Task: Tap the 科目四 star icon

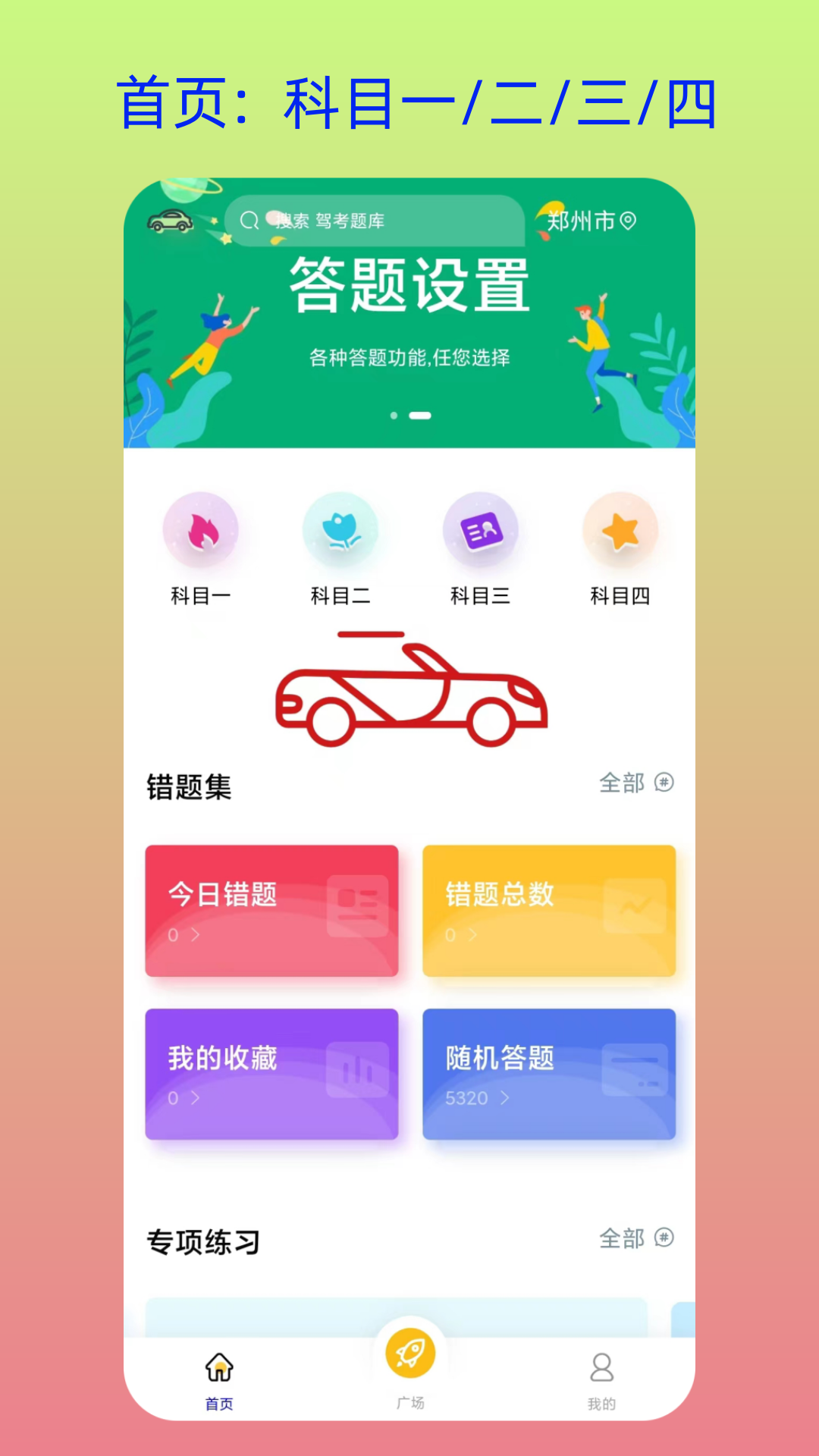Action: coord(620,531)
